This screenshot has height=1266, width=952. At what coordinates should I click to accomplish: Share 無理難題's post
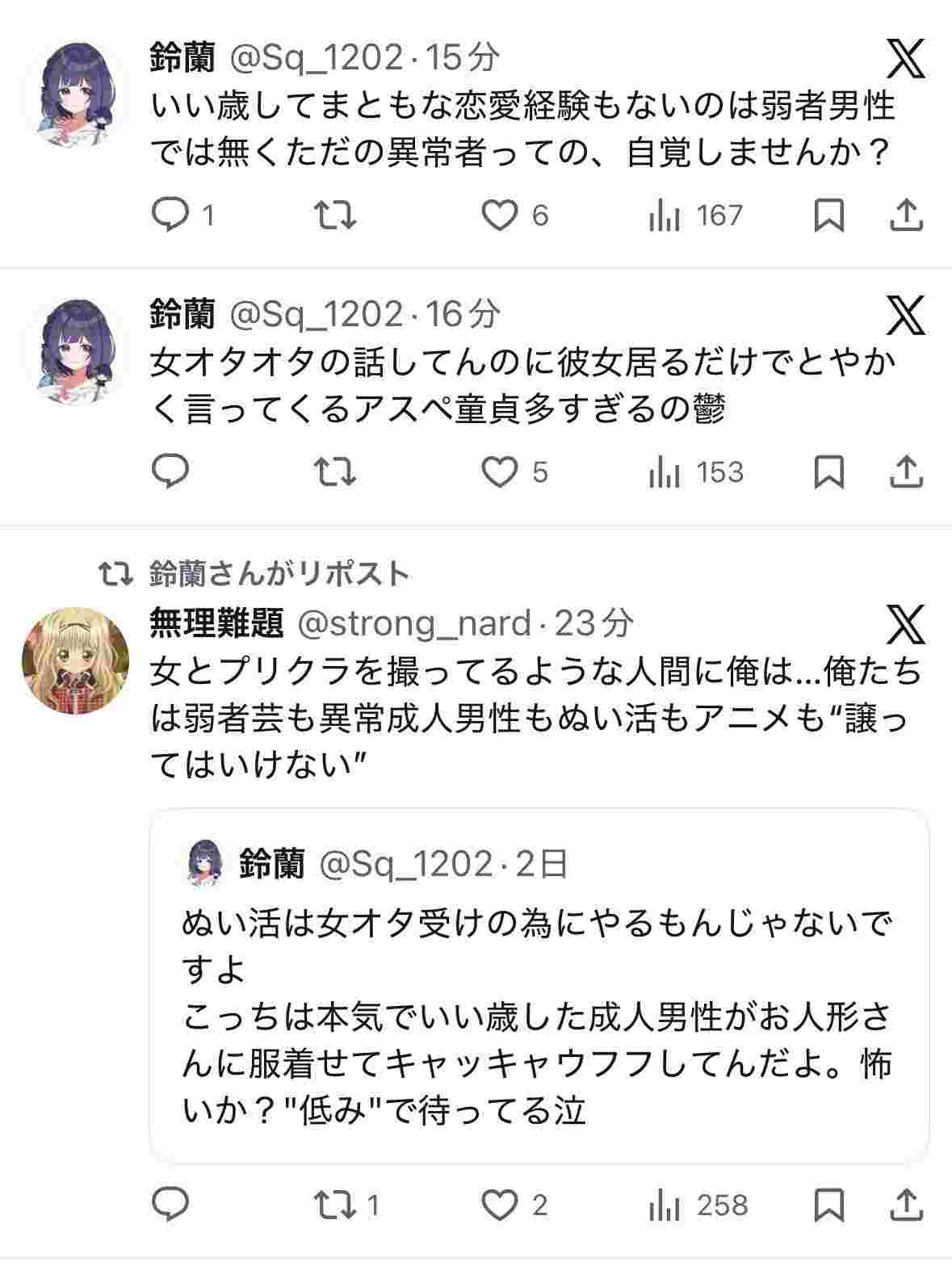coord(906,1205)
